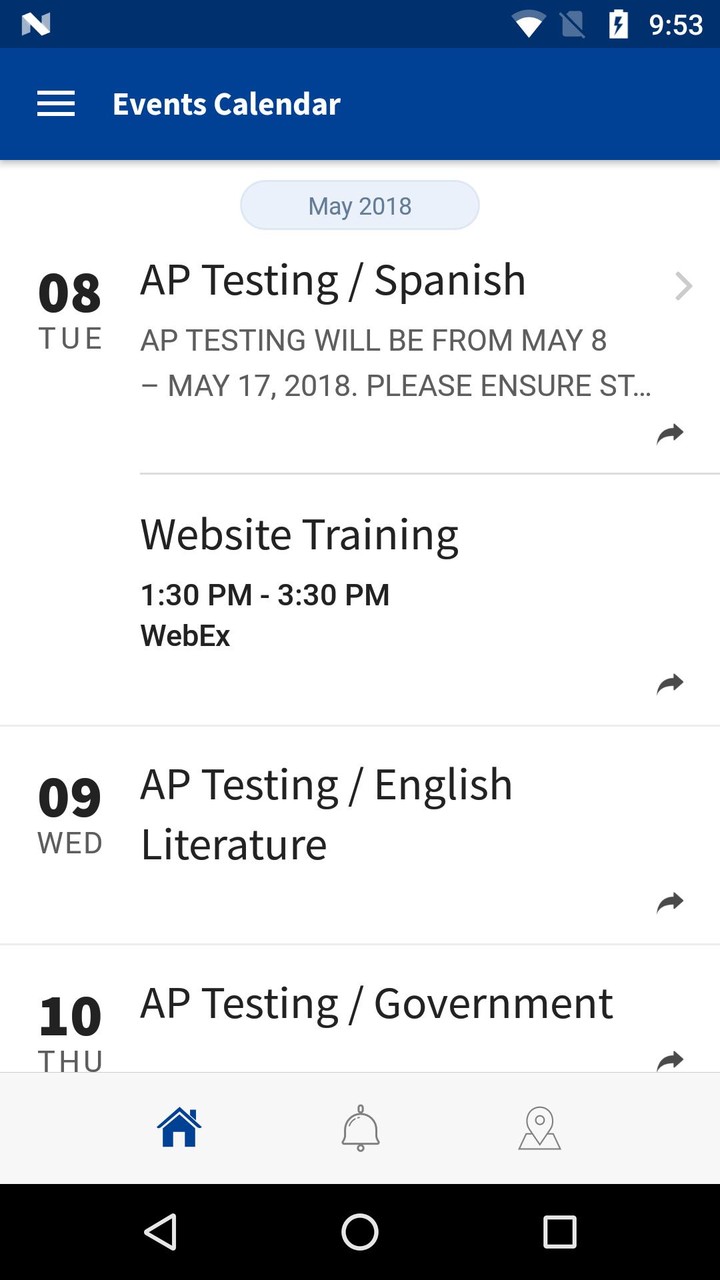The width and height of the screenshot is (720, 1280).
Task: Share the AP Testing / Spanish event
Action: tap(670, 433)
